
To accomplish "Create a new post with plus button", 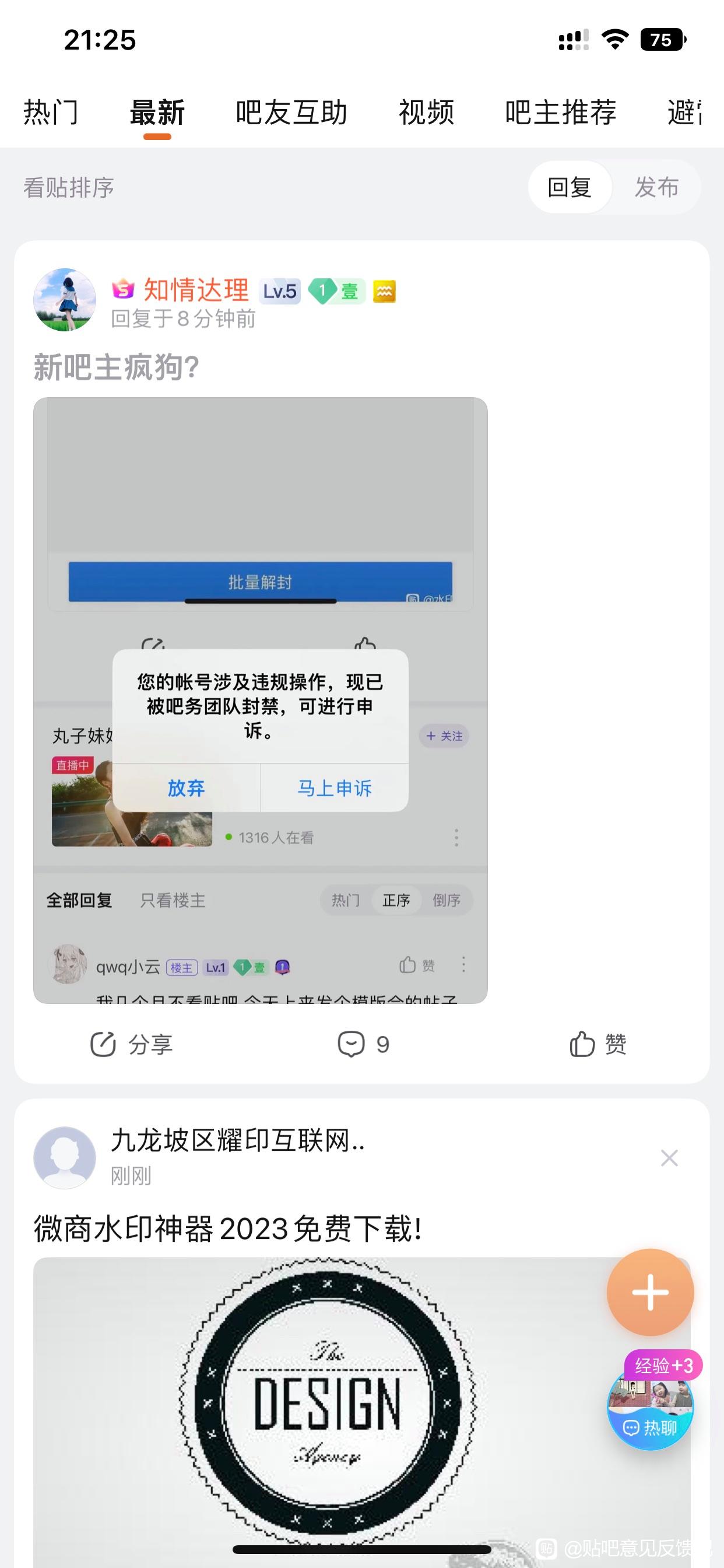I will [650, 1291].
